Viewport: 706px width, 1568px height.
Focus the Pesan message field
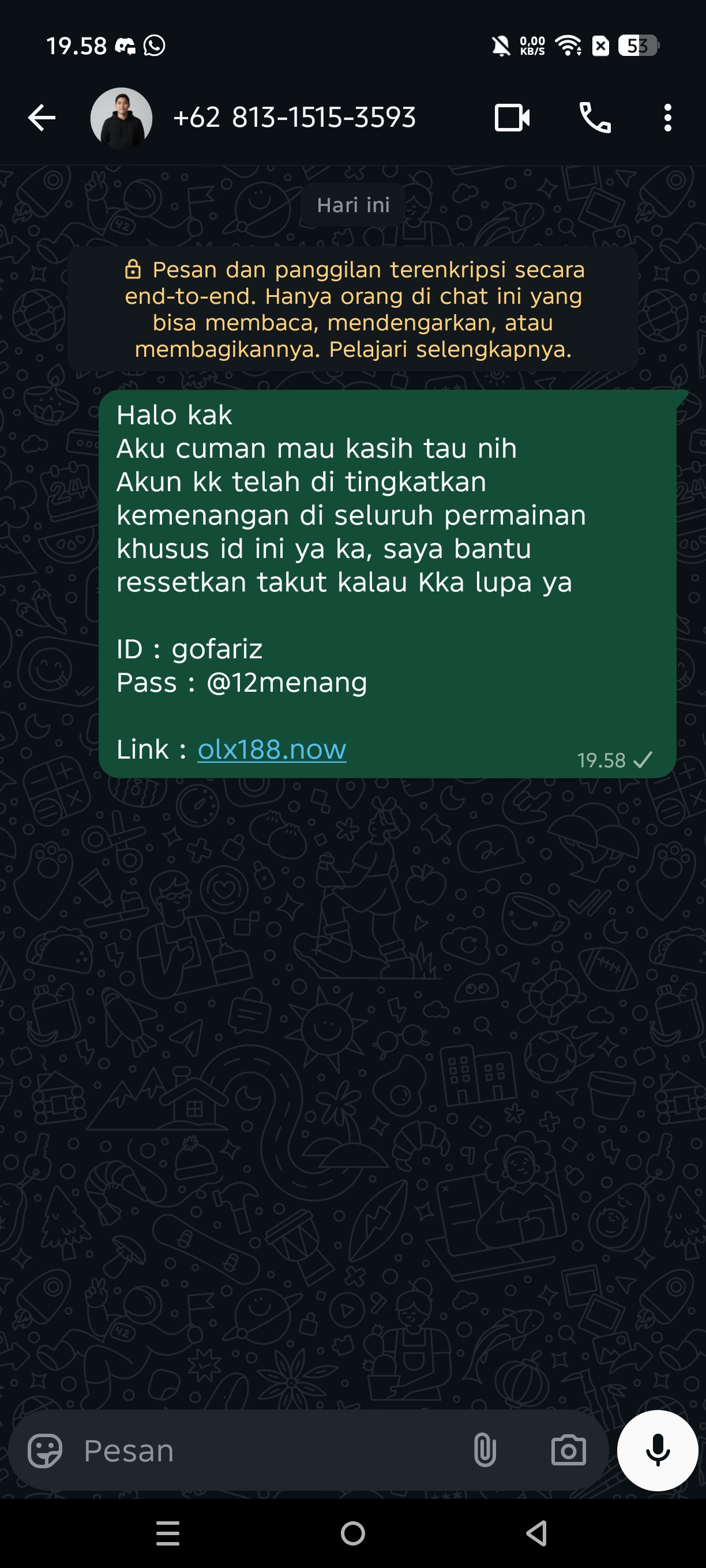(x=268, y=1450)
